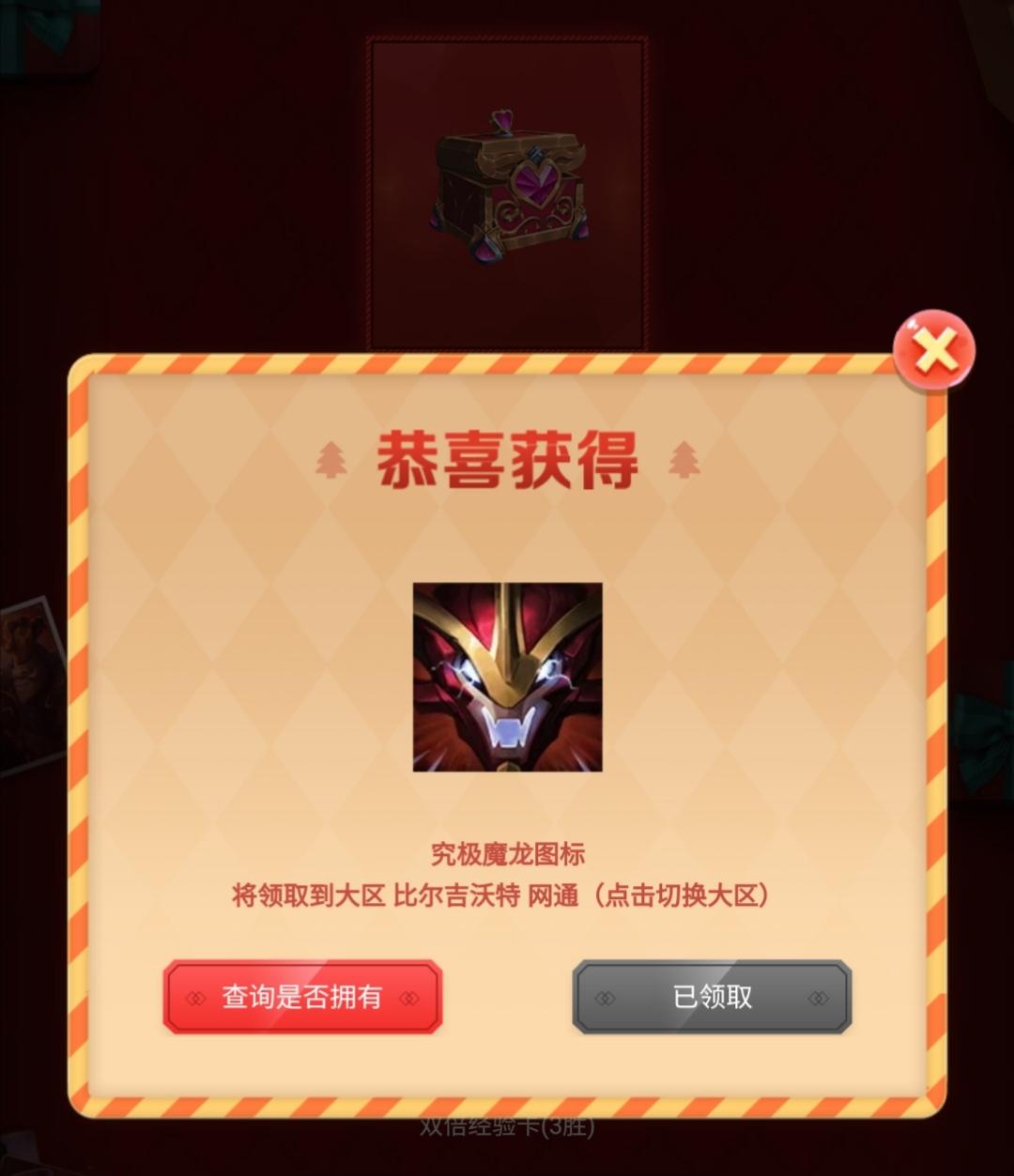Click the heart-gem treasure chest icon

coord(507,183)
